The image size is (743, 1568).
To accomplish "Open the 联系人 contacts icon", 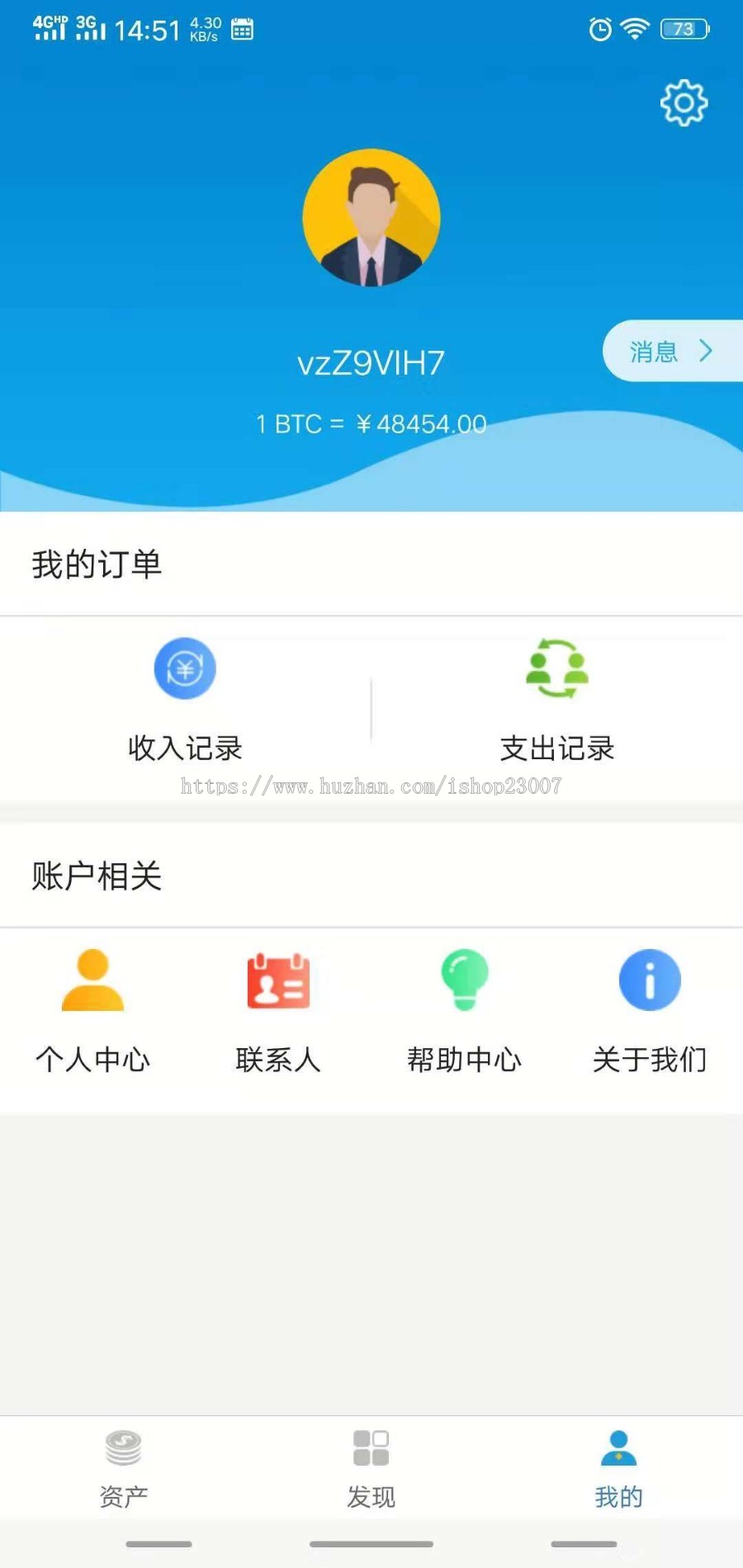I will pyautogui.click(x=279, y=979).
